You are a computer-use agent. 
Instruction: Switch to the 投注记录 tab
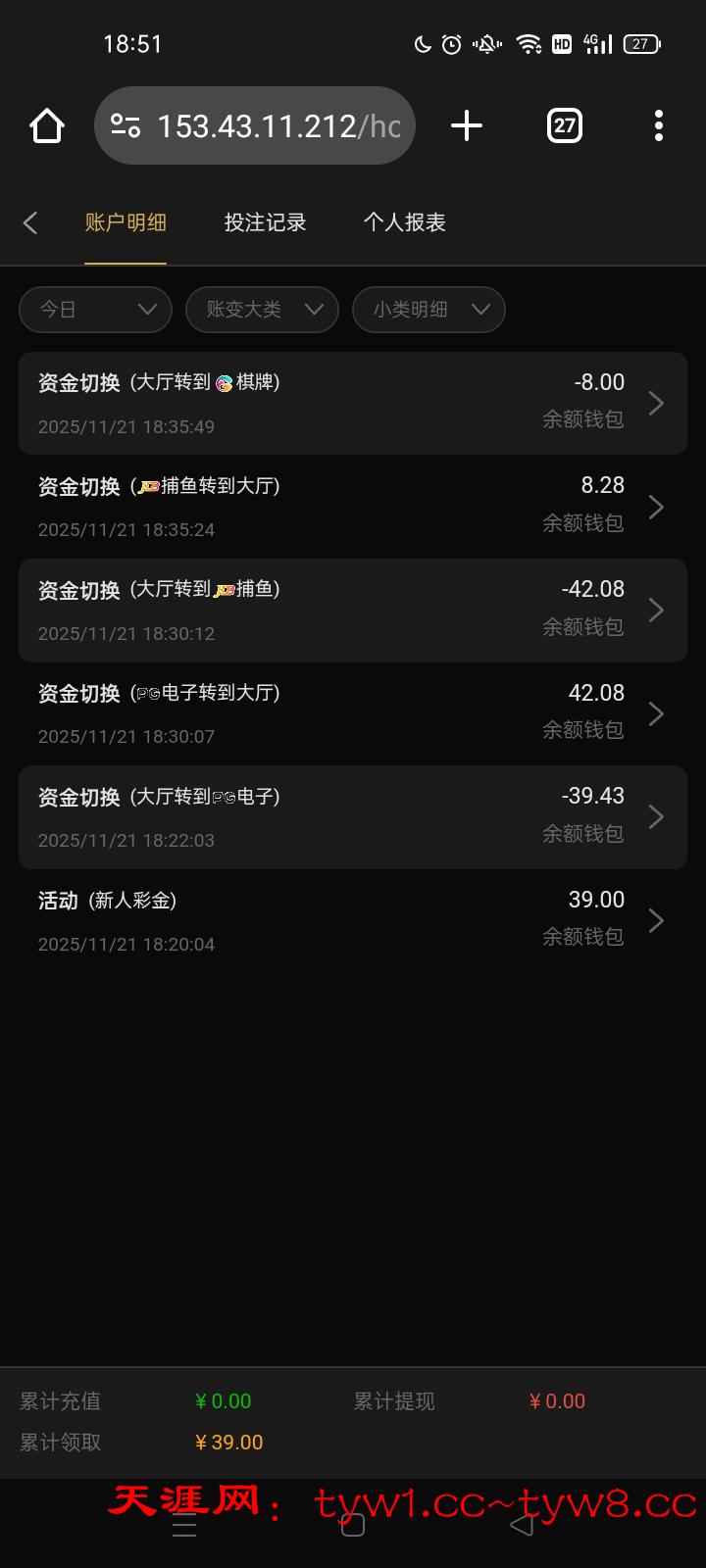pos(265,222)
